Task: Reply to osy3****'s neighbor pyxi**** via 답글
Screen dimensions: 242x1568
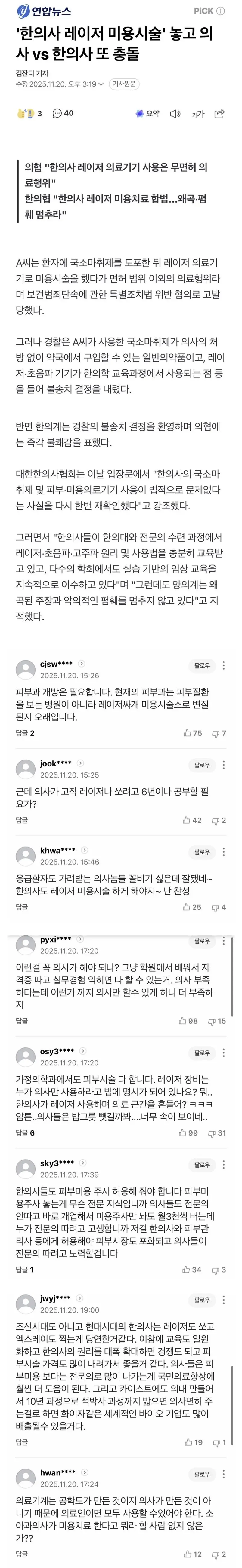Action: 22,1021
